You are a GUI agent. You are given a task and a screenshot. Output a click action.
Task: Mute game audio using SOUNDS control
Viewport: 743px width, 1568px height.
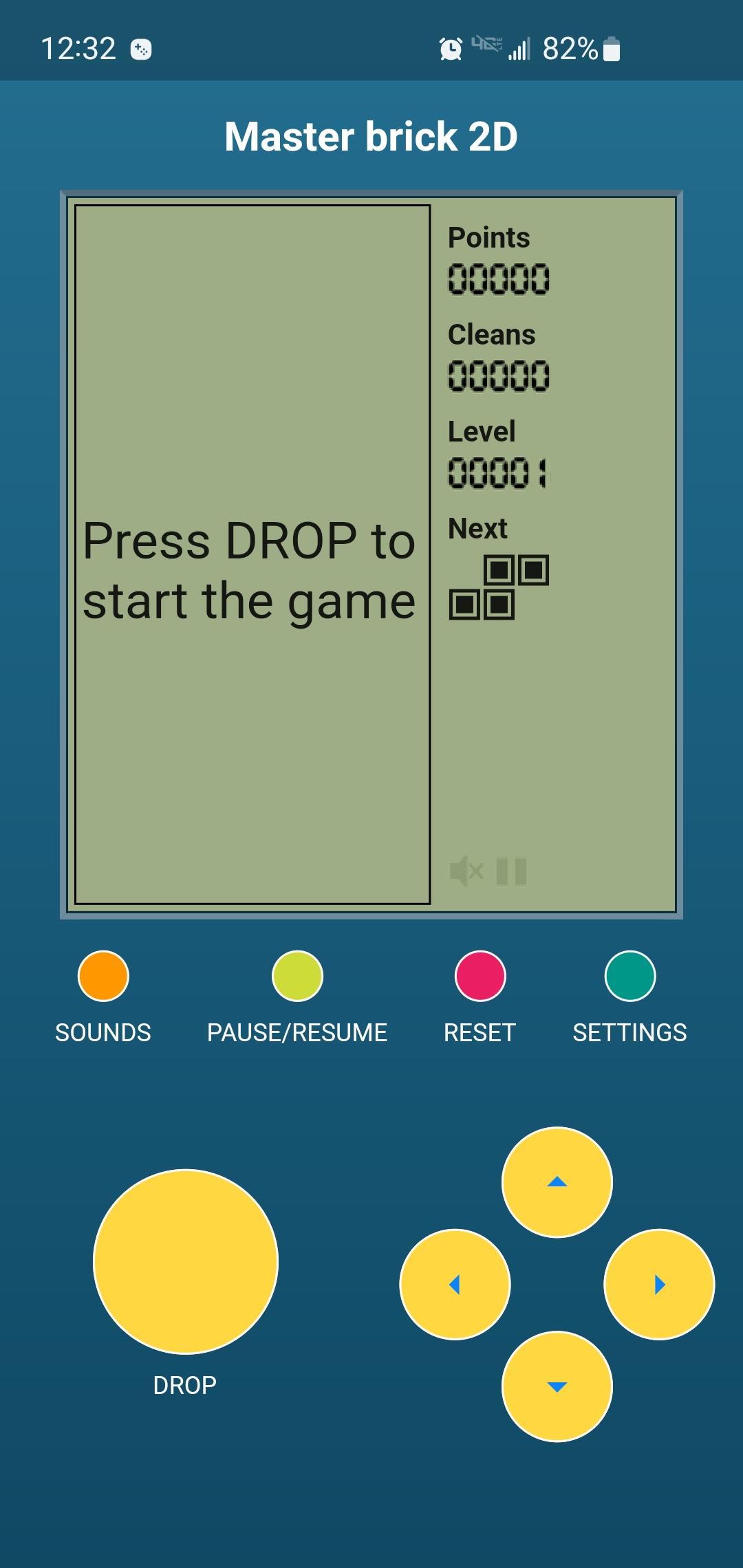point(102,977)
